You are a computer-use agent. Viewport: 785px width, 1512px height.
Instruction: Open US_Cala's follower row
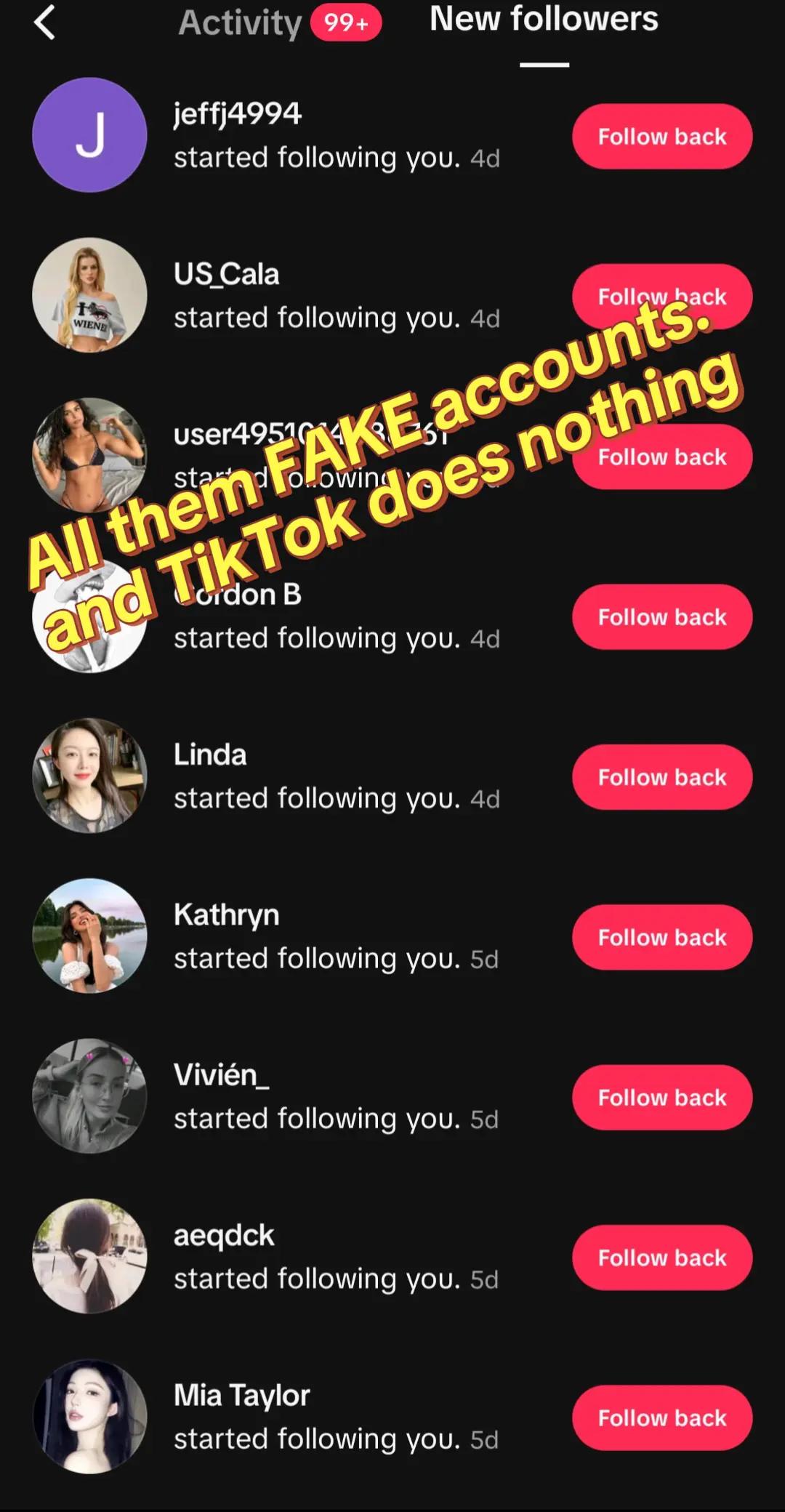point(392,296)
